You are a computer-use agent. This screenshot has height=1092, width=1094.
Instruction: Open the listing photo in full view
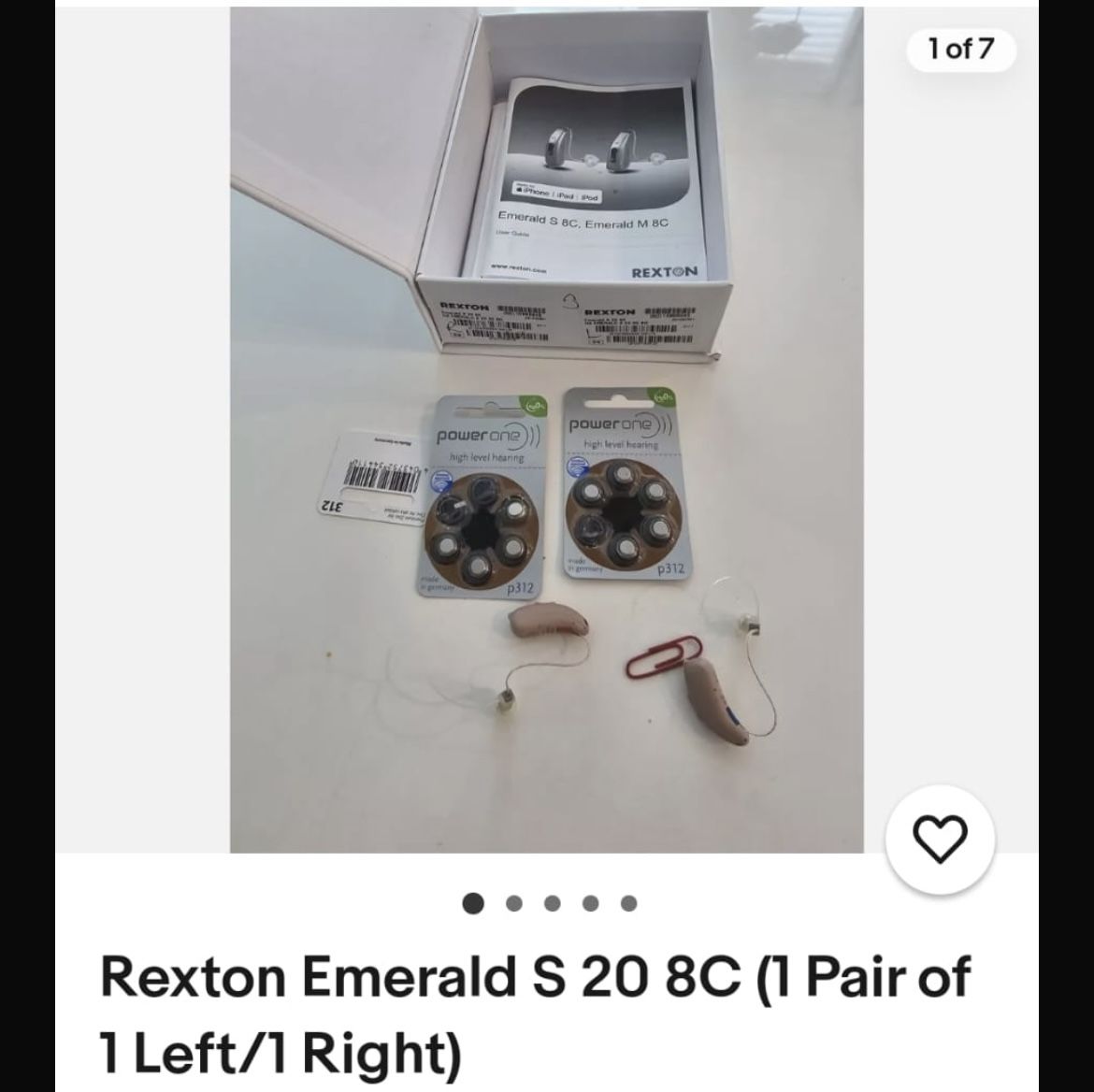(546, 430)
